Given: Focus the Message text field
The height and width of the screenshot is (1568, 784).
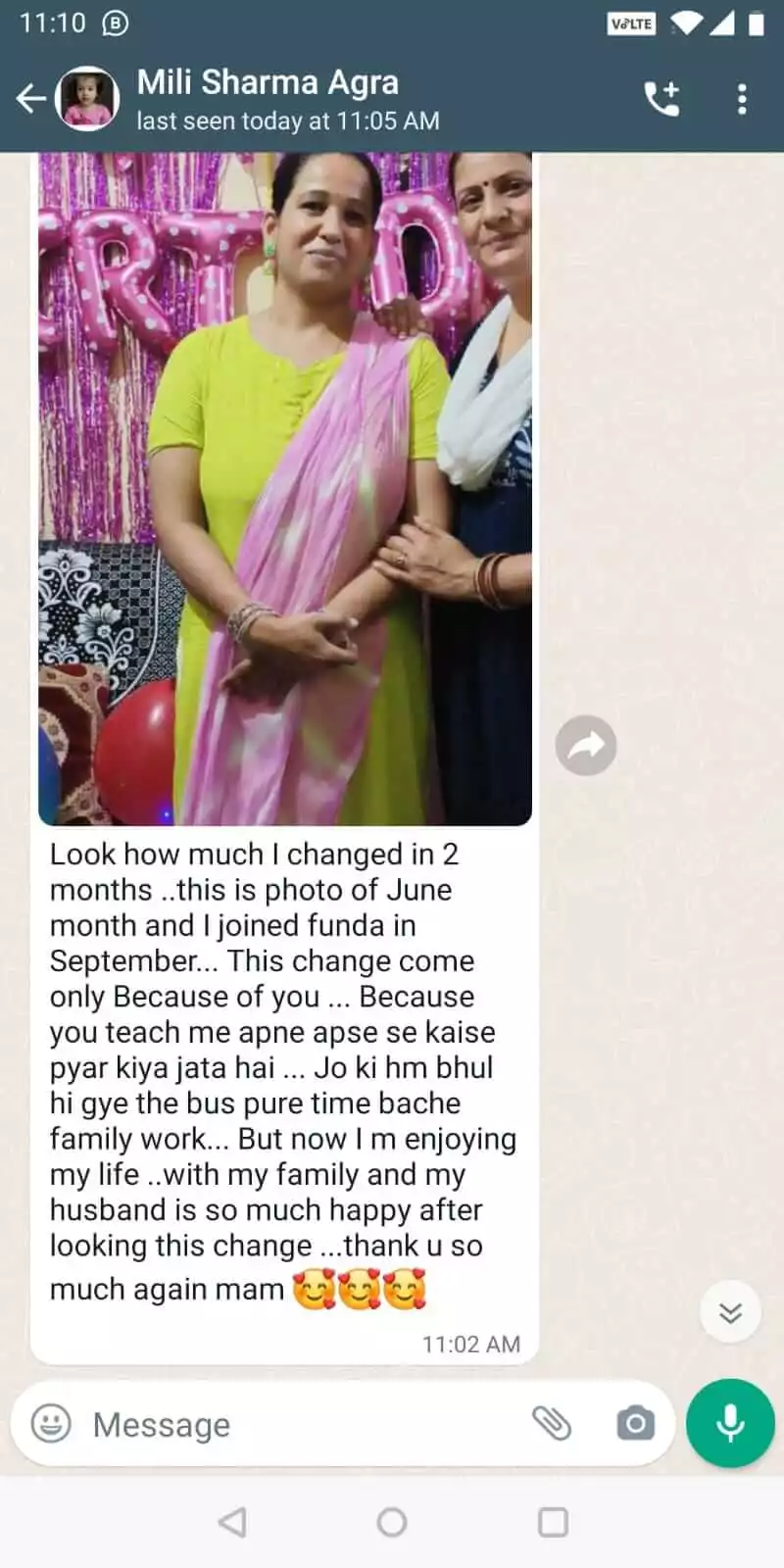Looking at the screenshot, I should point(294,1424).
